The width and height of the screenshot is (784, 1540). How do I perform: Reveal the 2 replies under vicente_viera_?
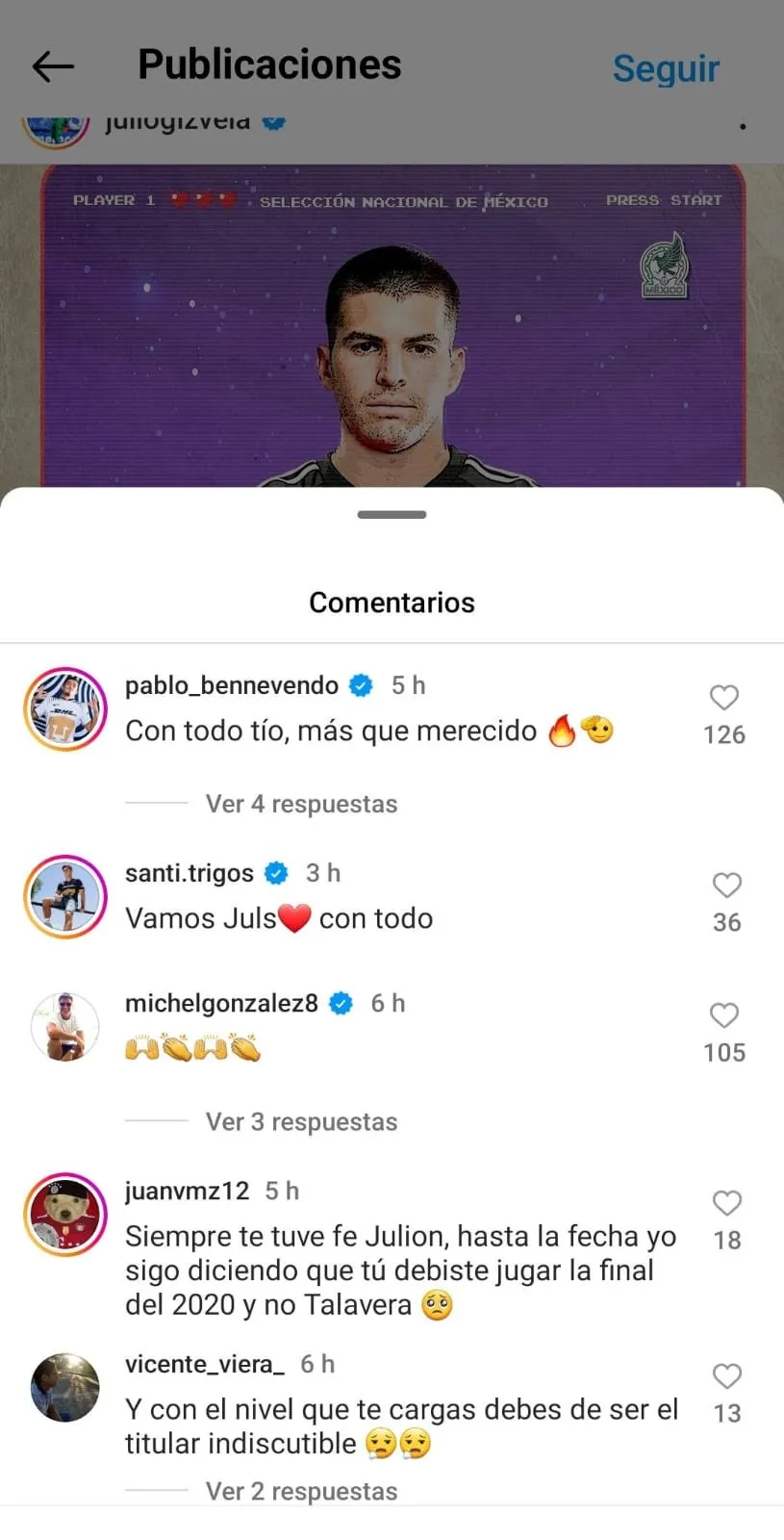[x=300, y=1490]
